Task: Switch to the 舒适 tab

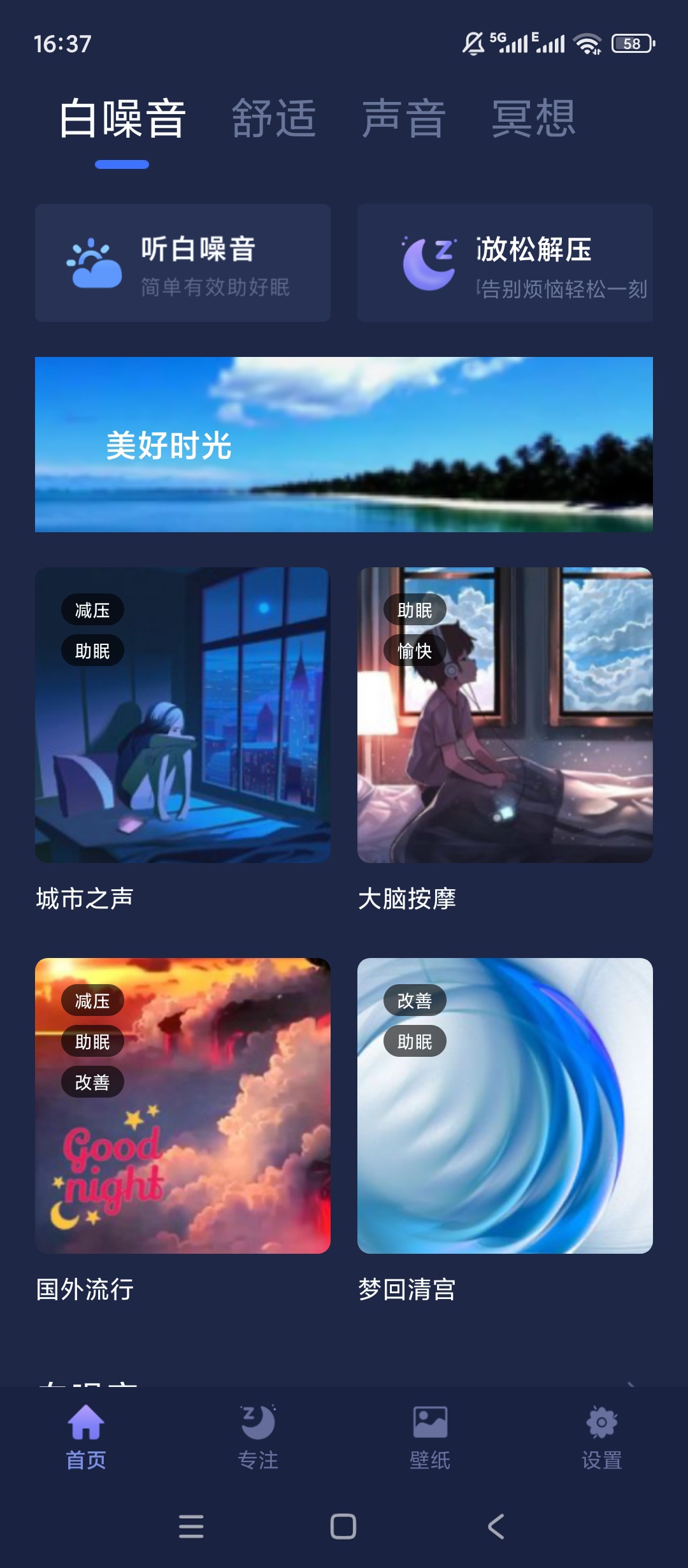Action: (274, 119)
